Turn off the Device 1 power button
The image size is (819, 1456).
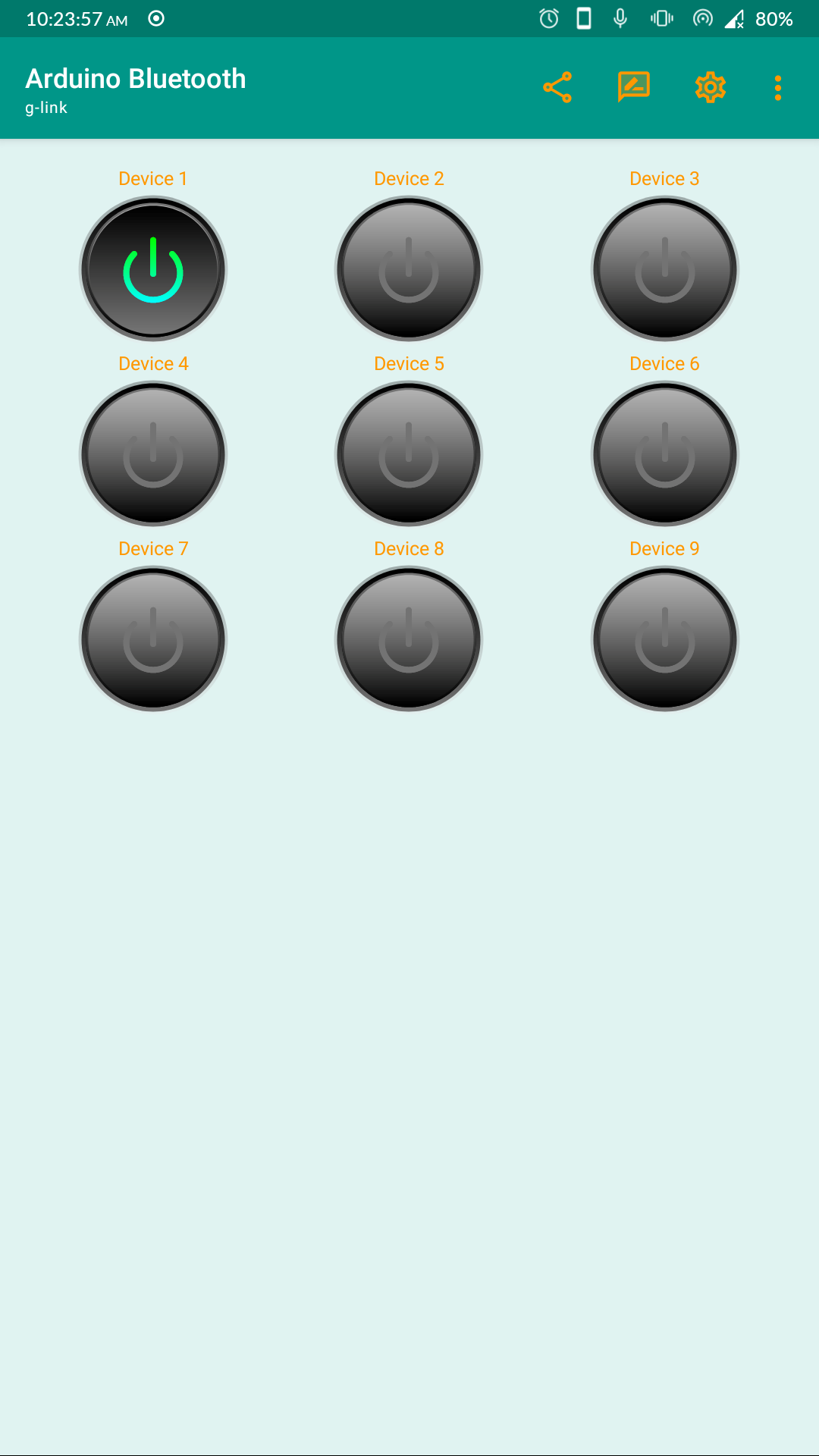pos(153,269)
